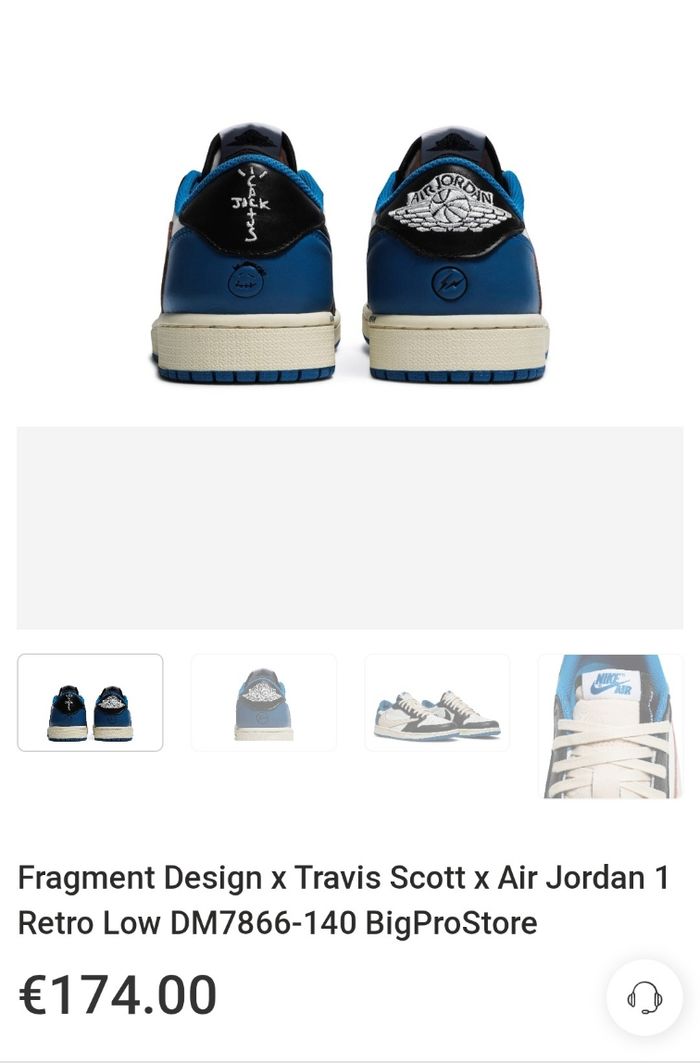View the single heel close-up thumbnail

(x=264, y=702)
